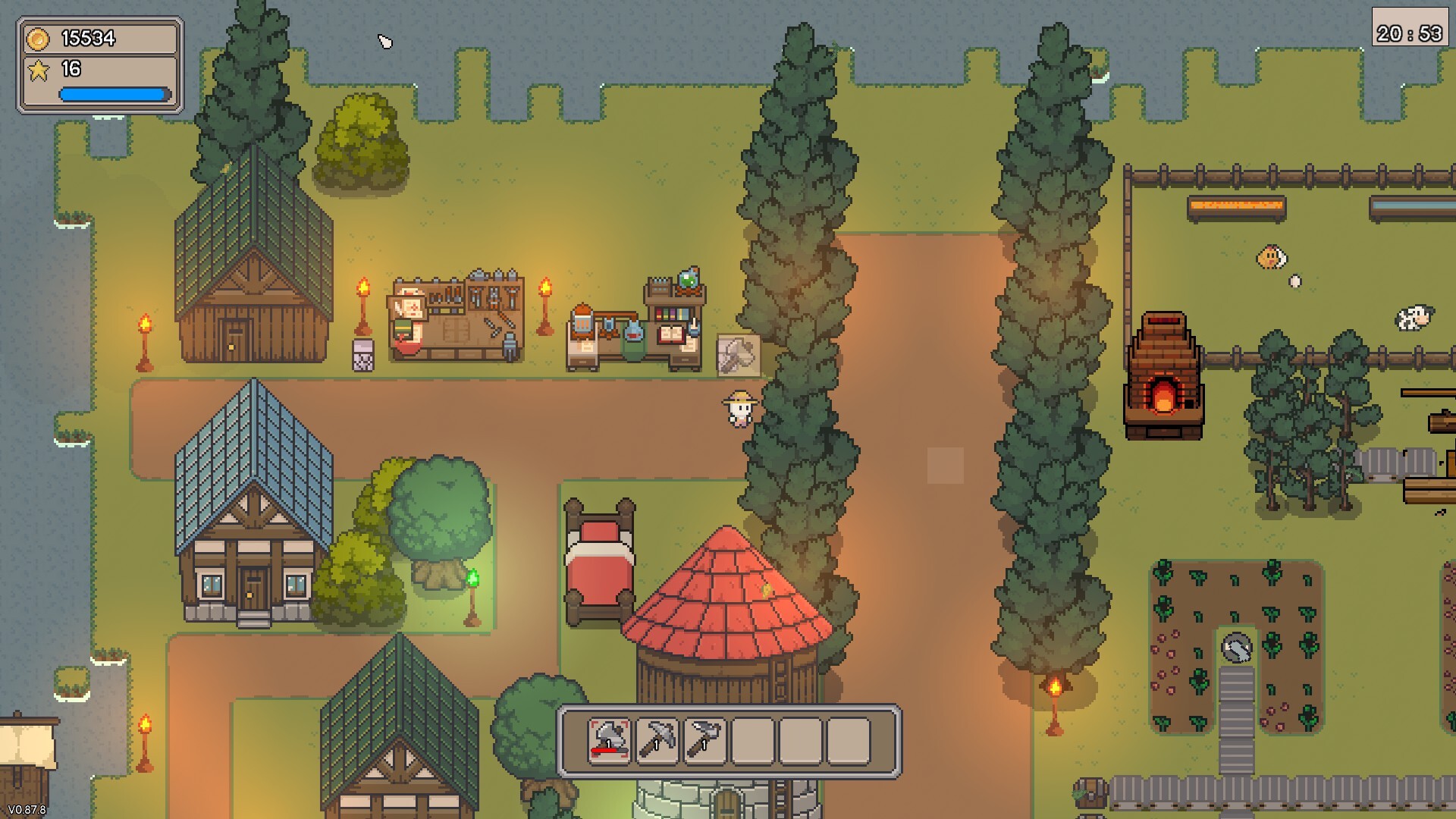Tap the sprinkler in the crop field
Viewport: 1456px width, 819px height.
1236,647
